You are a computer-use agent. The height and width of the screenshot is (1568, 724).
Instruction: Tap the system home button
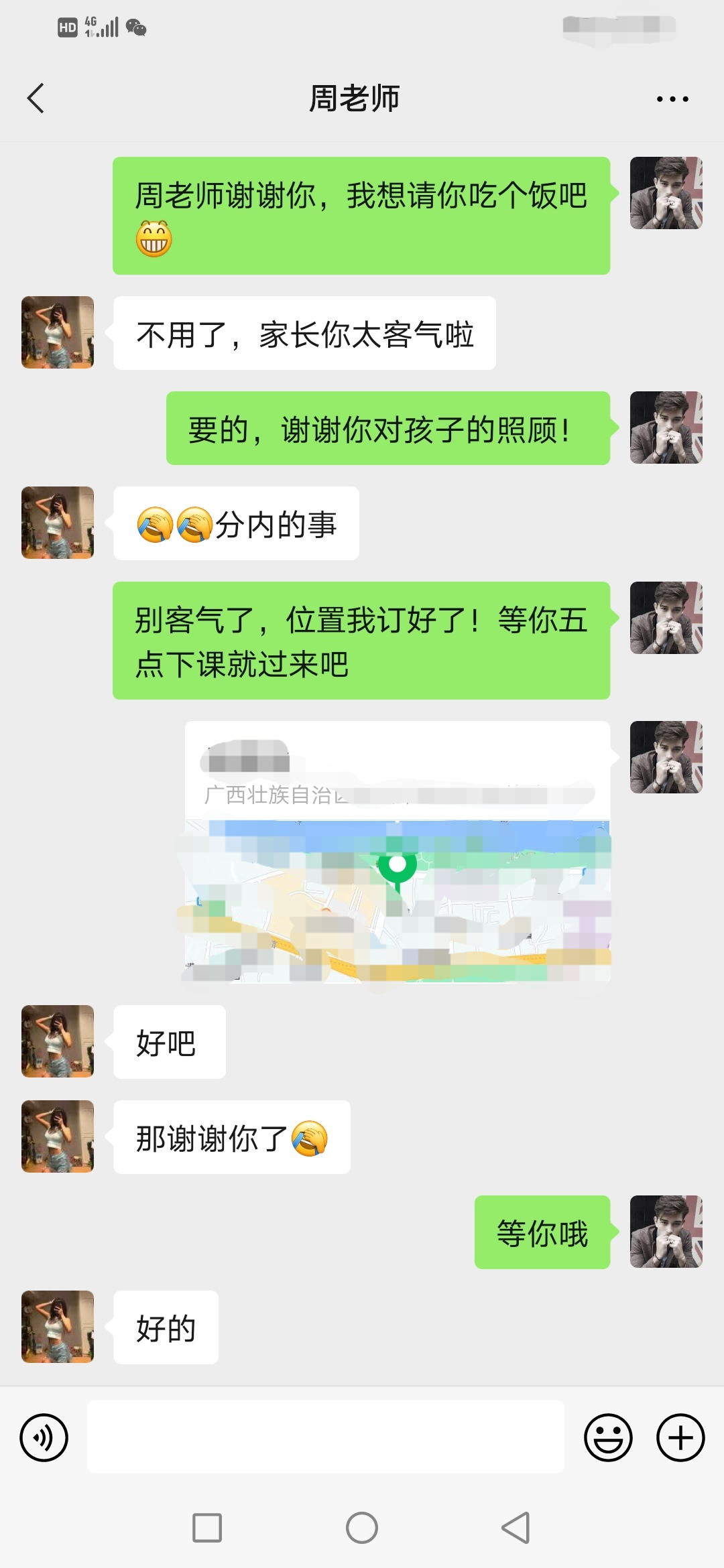(362, 1528)
